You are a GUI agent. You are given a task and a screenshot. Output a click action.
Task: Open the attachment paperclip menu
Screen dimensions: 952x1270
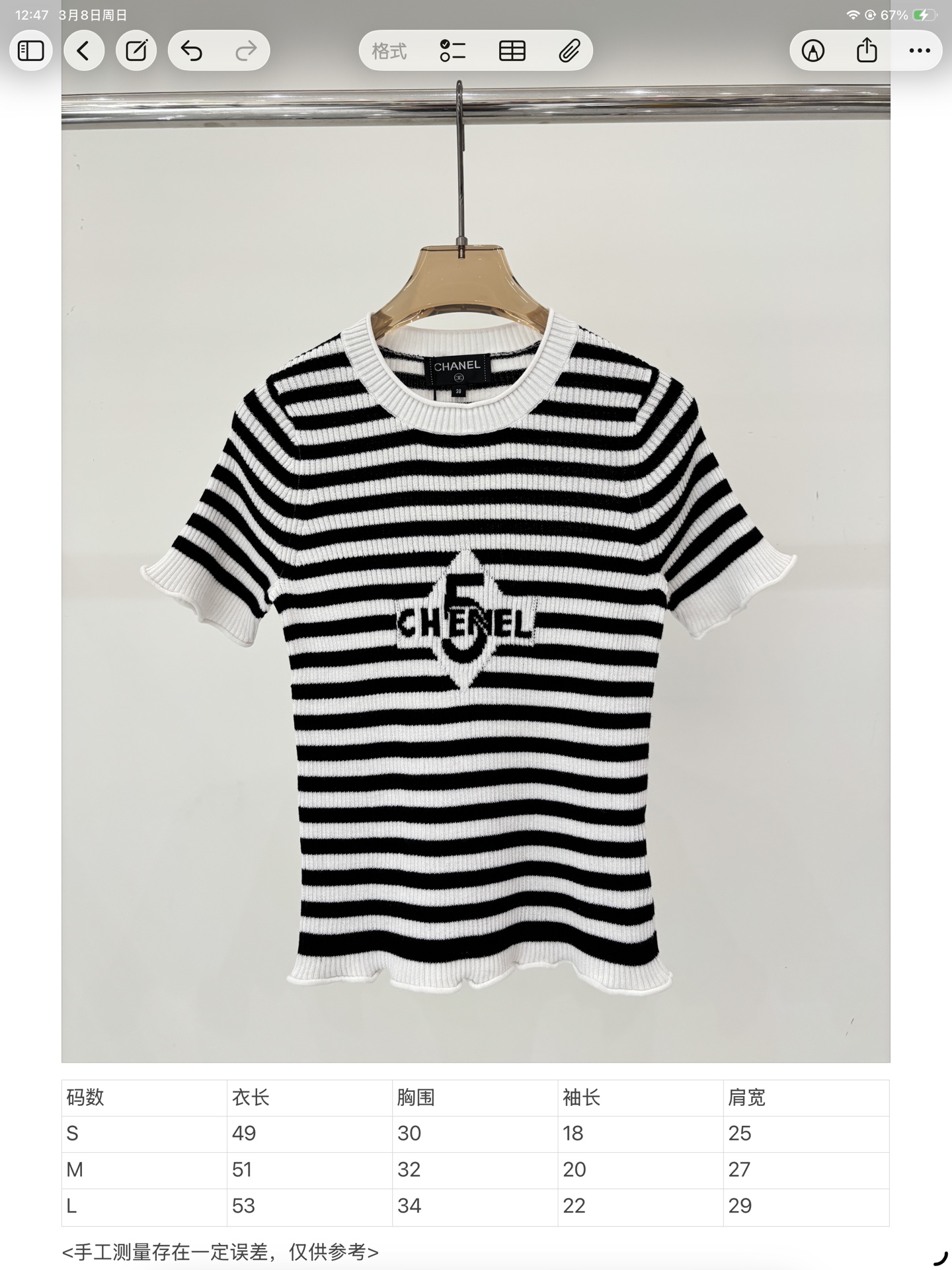click(569, 51)
